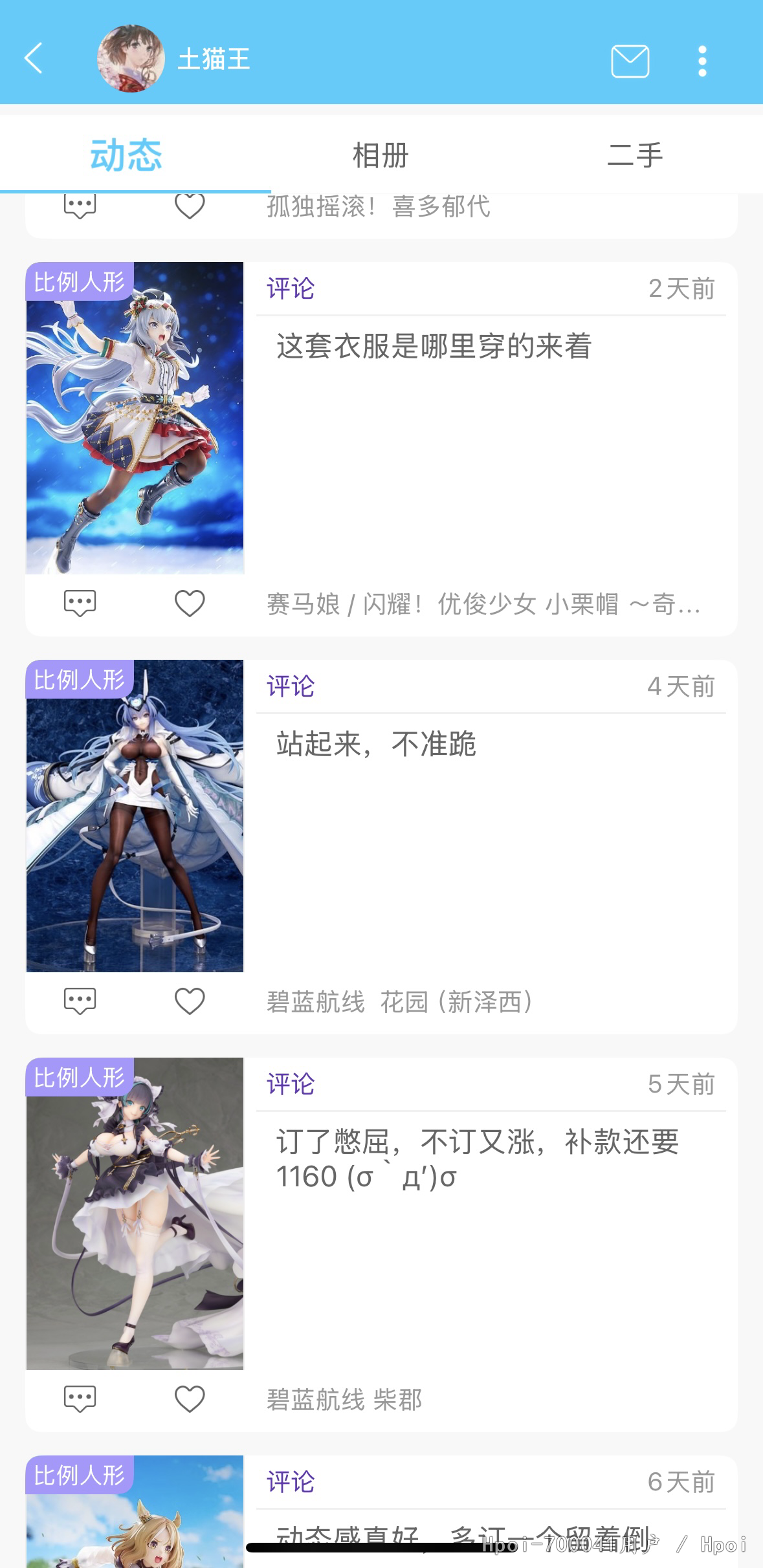763x1568 pixels.
Task: Comment on the 站起来，不准跪 post
Action: tap(80, 1001)
